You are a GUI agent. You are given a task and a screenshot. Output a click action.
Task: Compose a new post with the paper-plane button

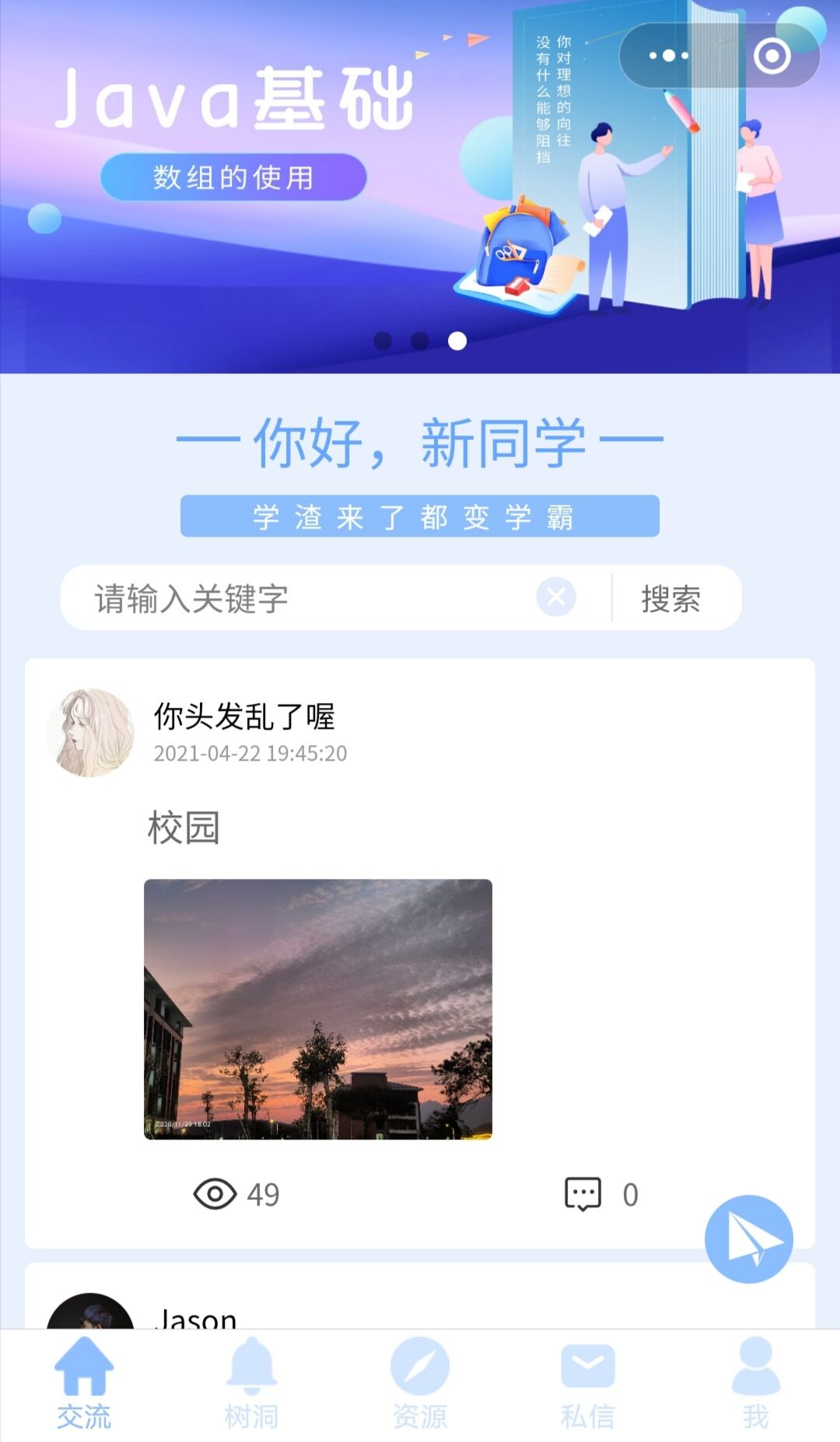(748, 1238)
